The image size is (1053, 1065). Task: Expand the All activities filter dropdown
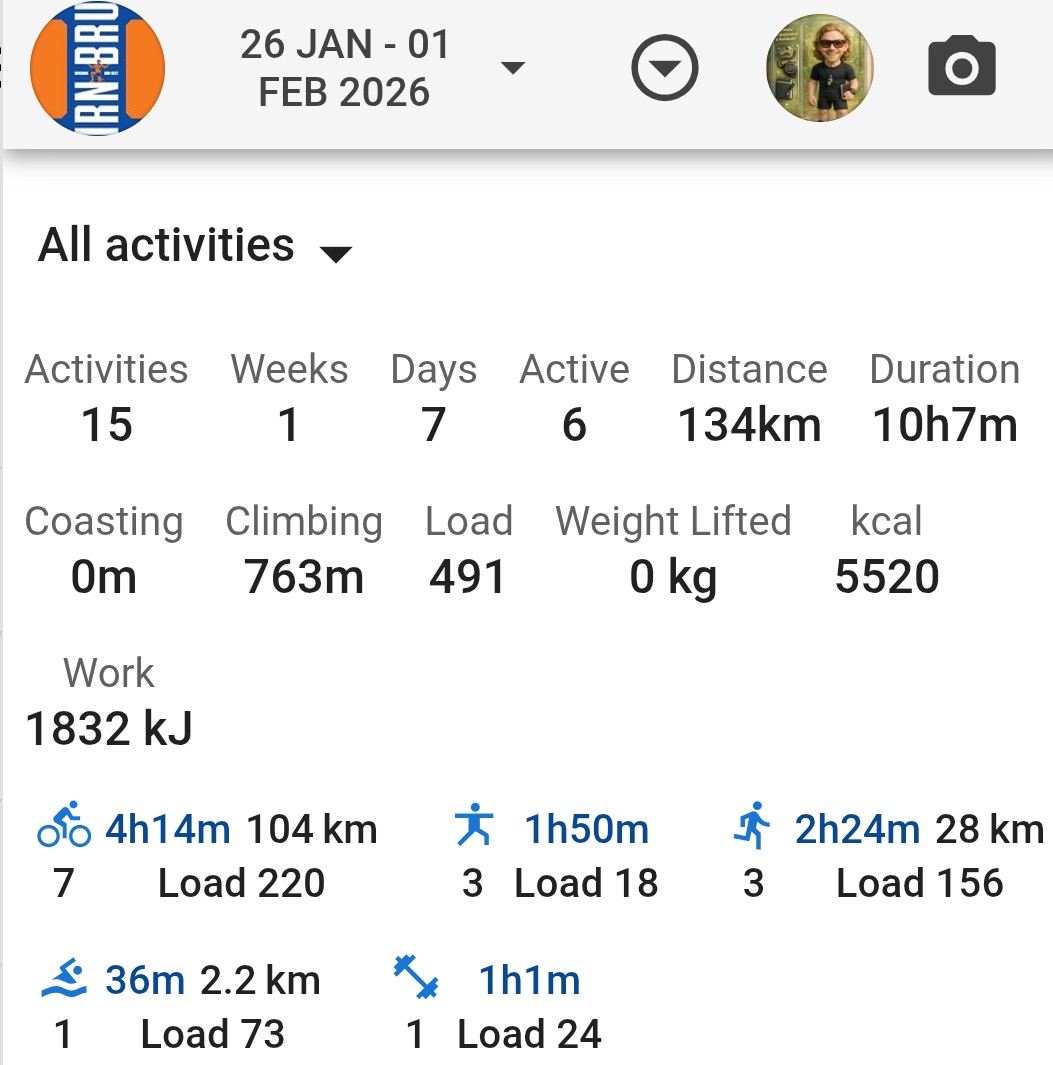tap(195, 246)
